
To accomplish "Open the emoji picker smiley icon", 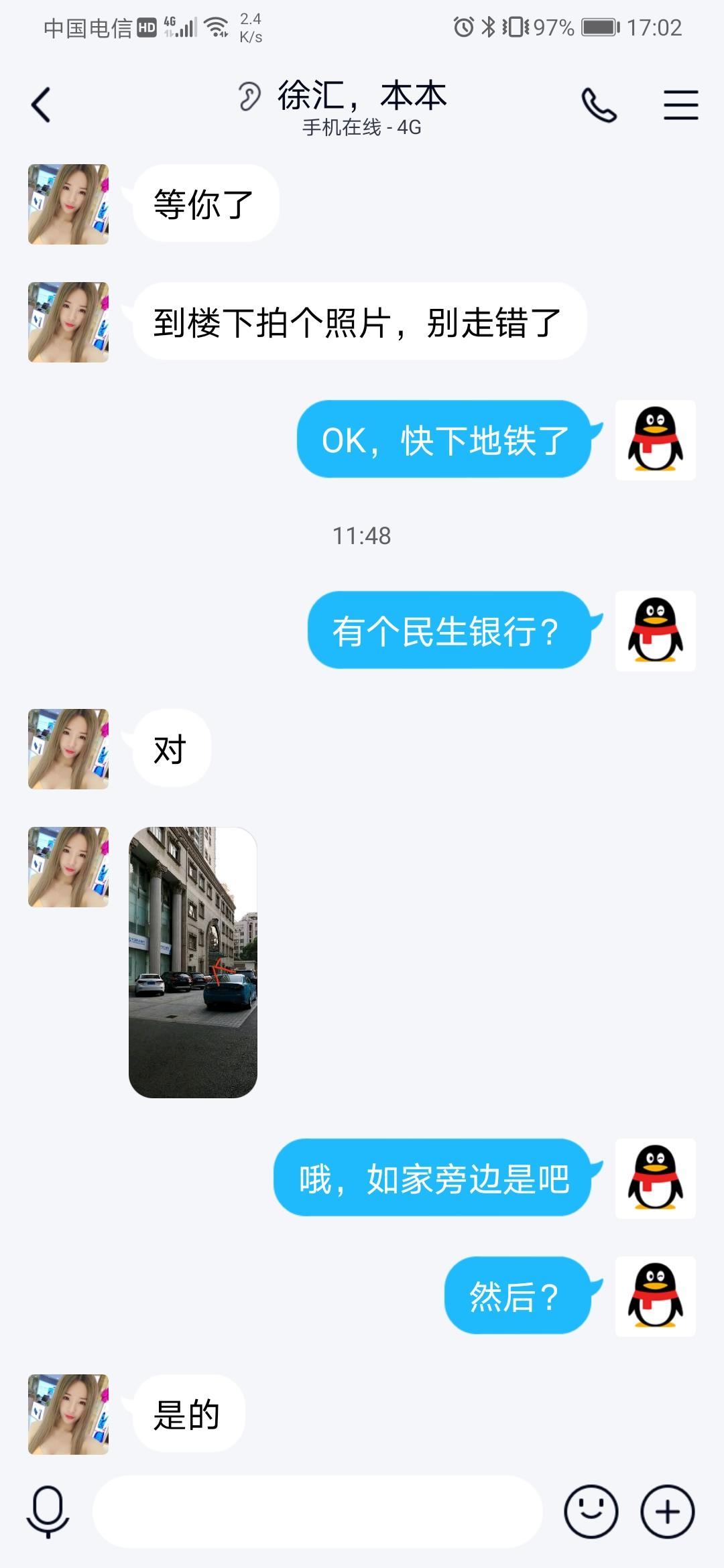I will pyautogui.click(x=589, y=1516).
